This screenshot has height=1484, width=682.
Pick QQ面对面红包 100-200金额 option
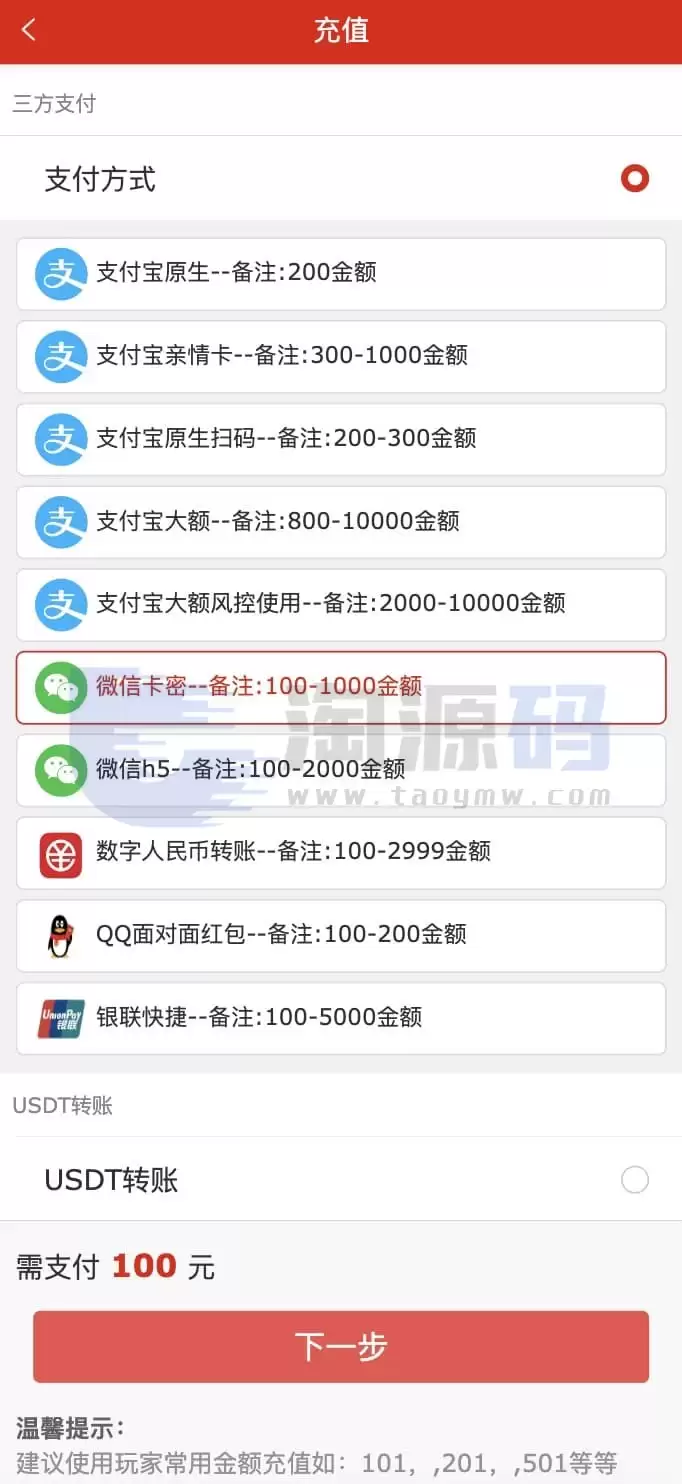[x=341, y=936]
